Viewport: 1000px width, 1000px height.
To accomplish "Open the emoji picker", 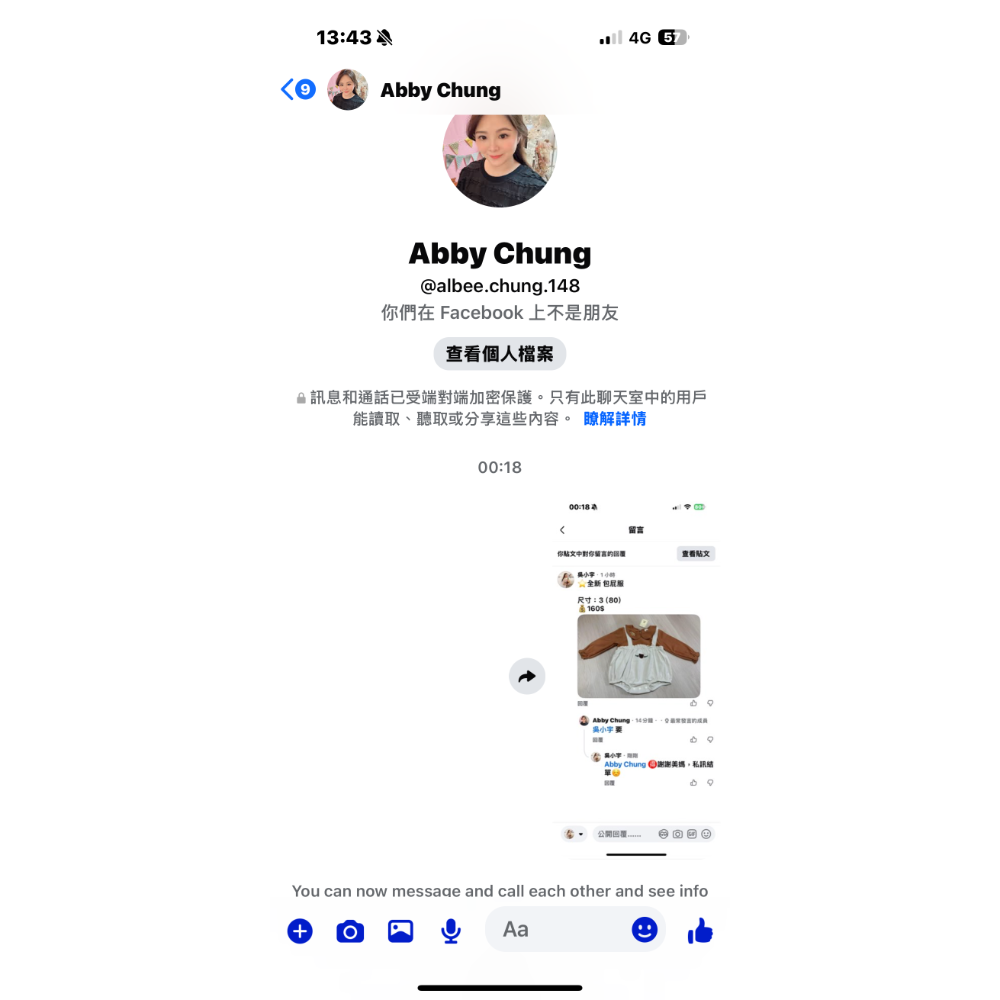I will pyautogui.click(x=645, y=930).
